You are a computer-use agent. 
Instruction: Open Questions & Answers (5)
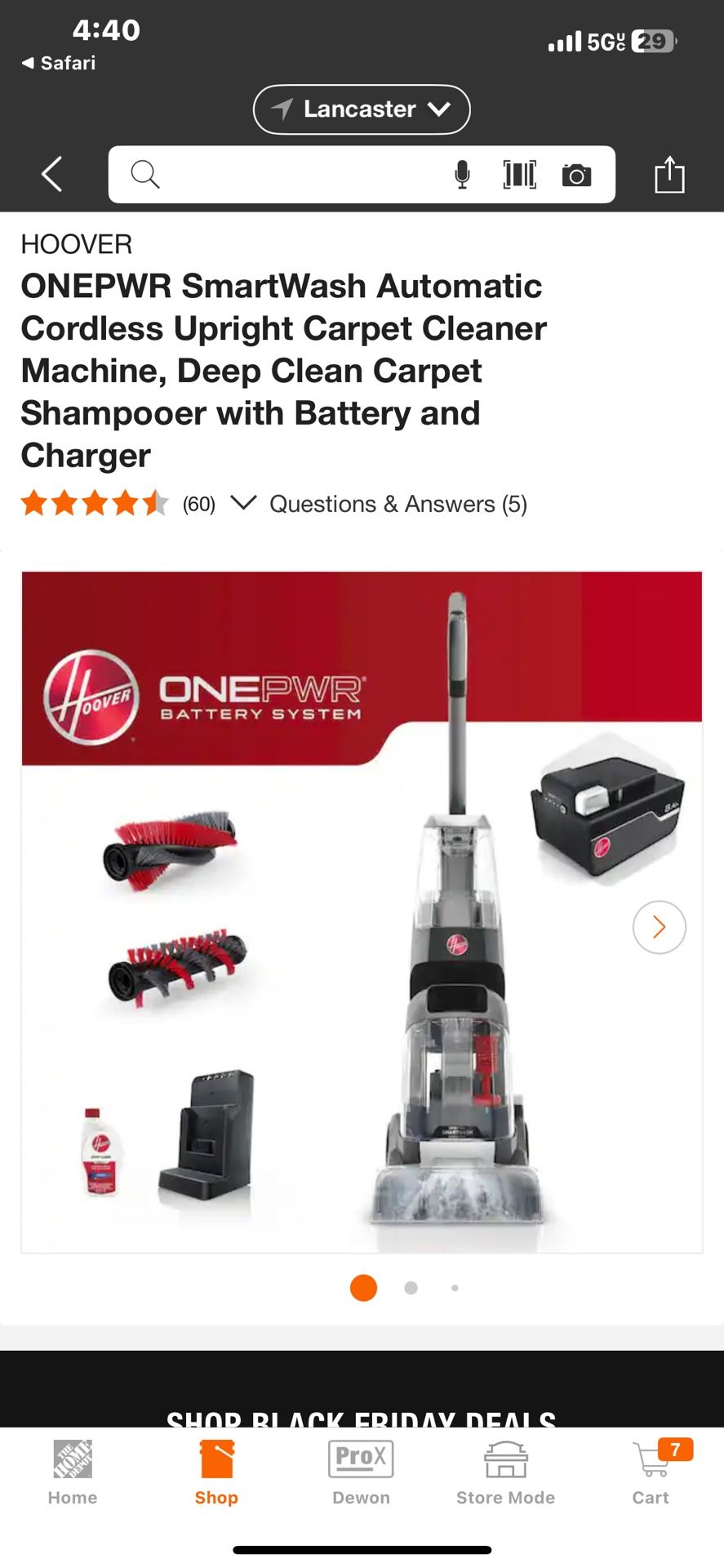(398, 504)
